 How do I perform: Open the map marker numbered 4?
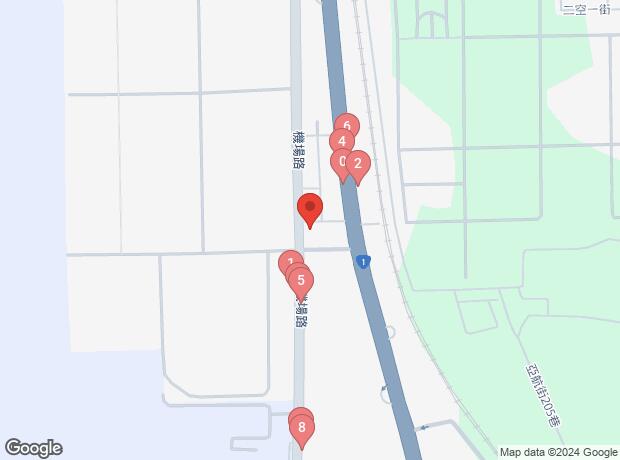coord(342,141)
